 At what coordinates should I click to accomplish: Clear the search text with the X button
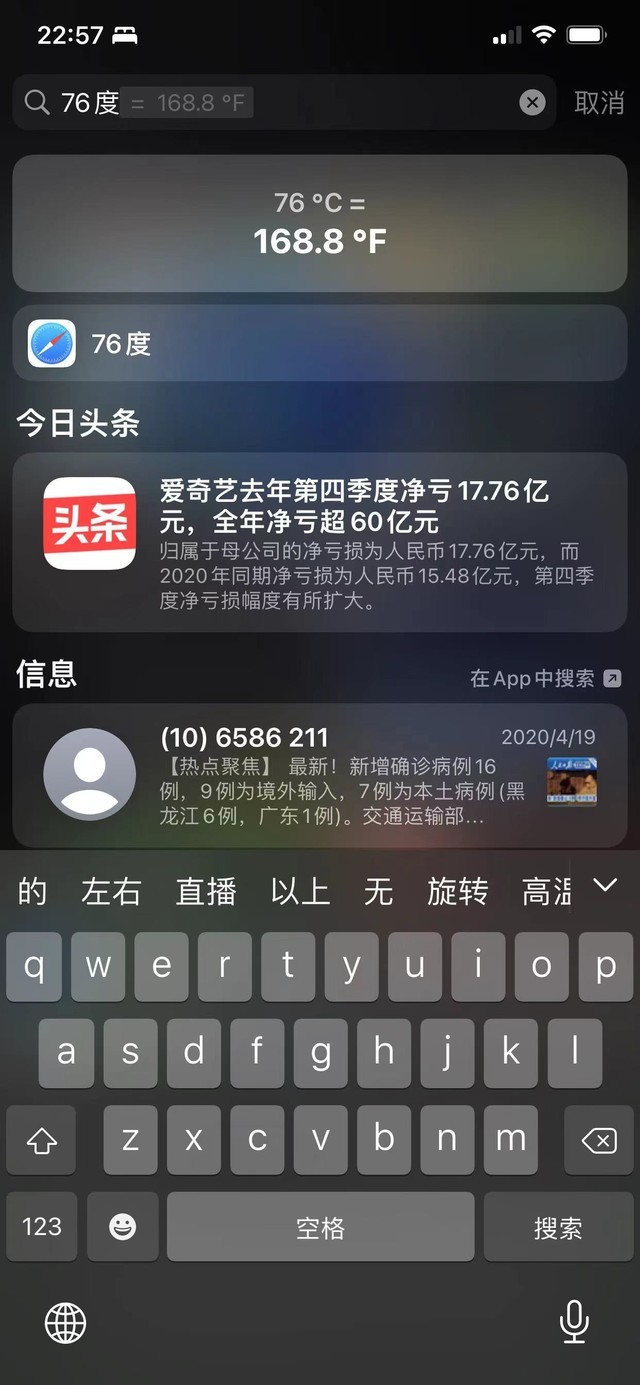tap(532, 102)
